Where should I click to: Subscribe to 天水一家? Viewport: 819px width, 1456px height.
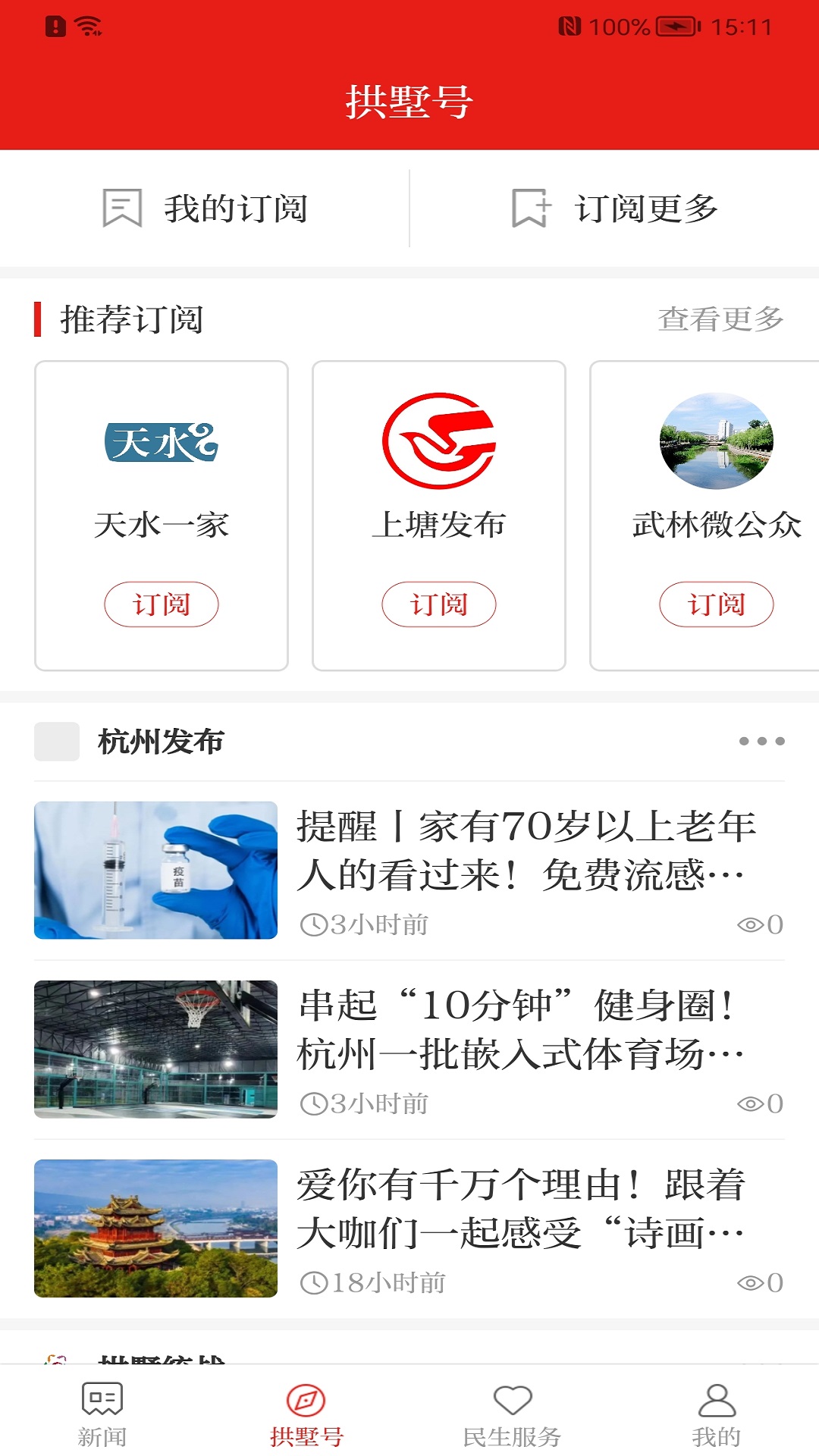coord(162,604)
